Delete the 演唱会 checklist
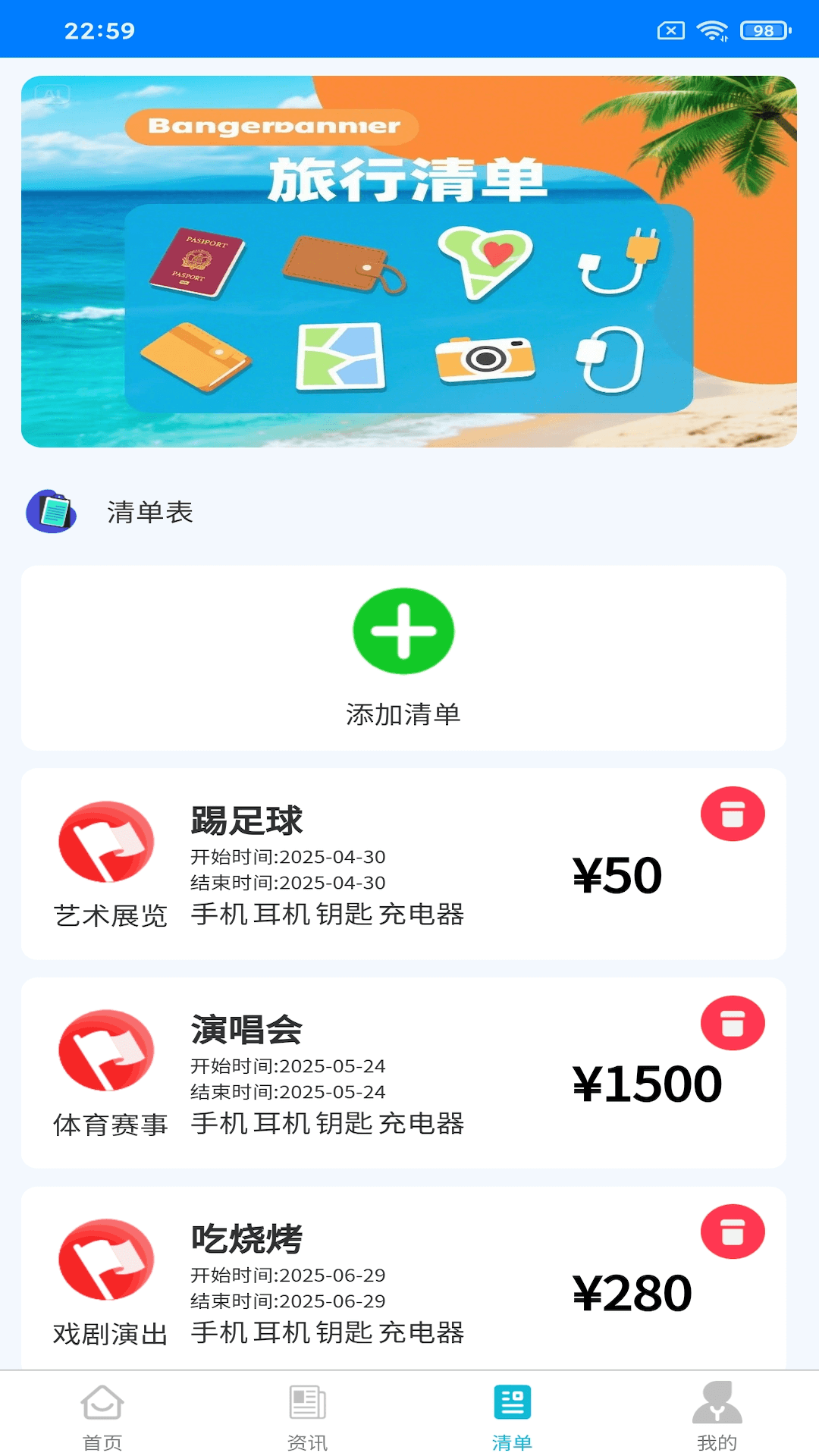 [733, 1023]
